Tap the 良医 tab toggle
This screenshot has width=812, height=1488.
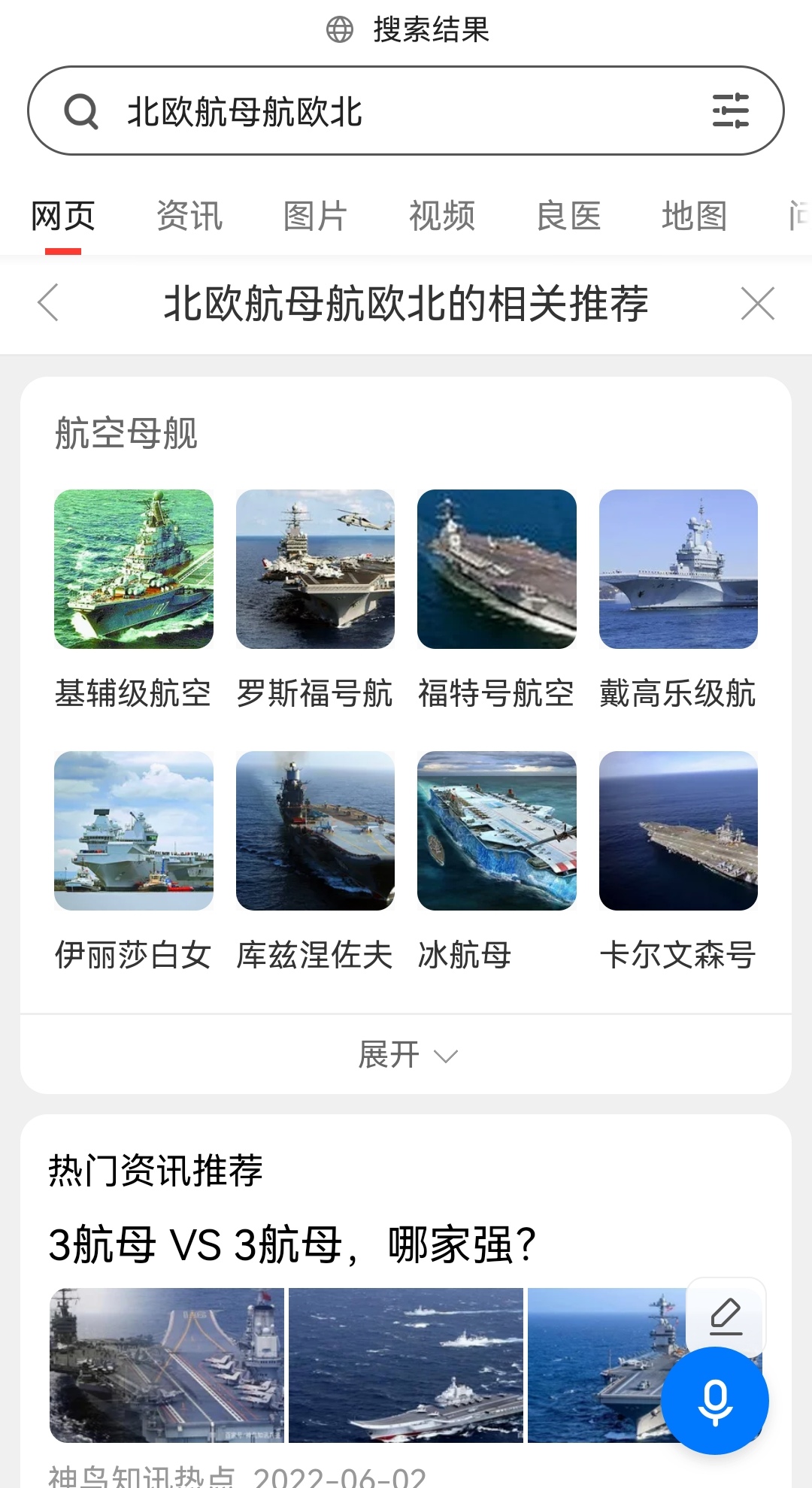pyautogui.click(x=568, y=216)
